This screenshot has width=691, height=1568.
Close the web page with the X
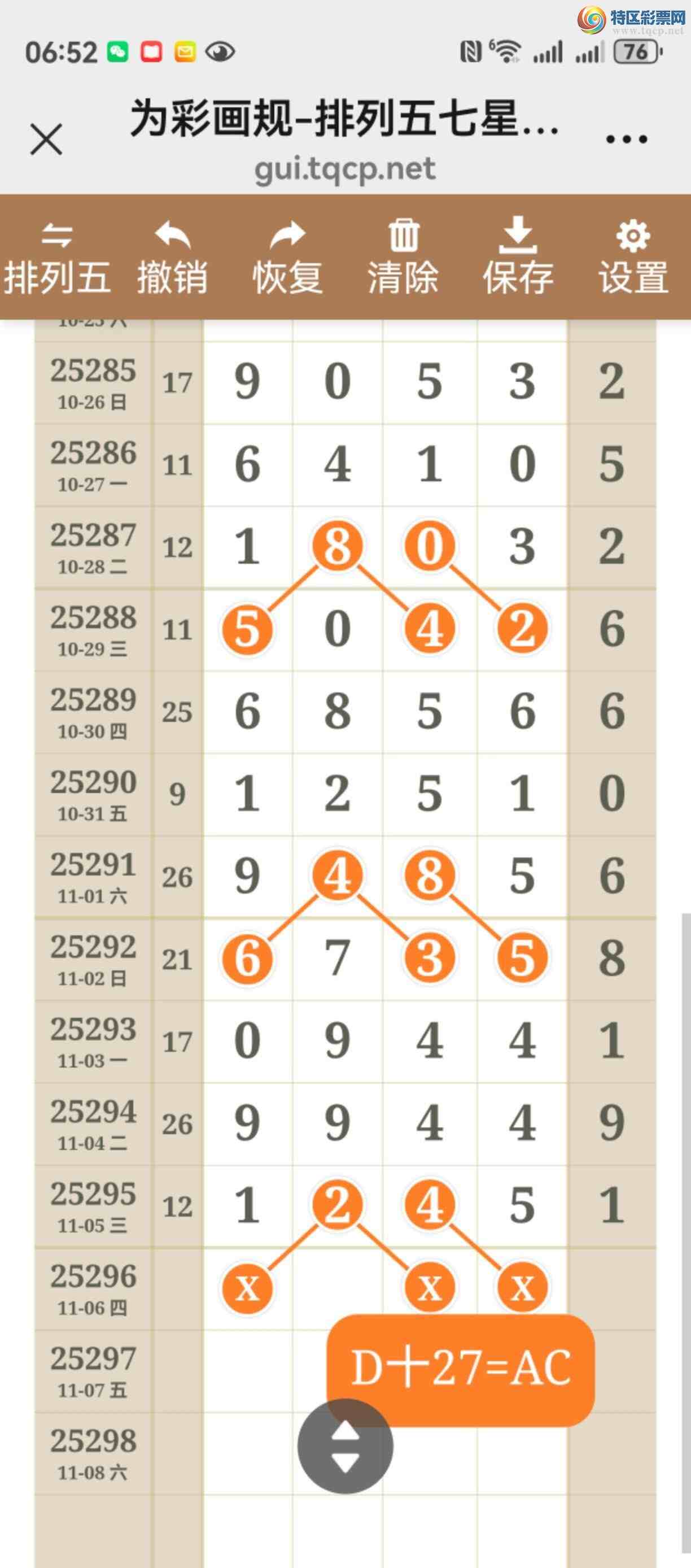coord(46,140)
